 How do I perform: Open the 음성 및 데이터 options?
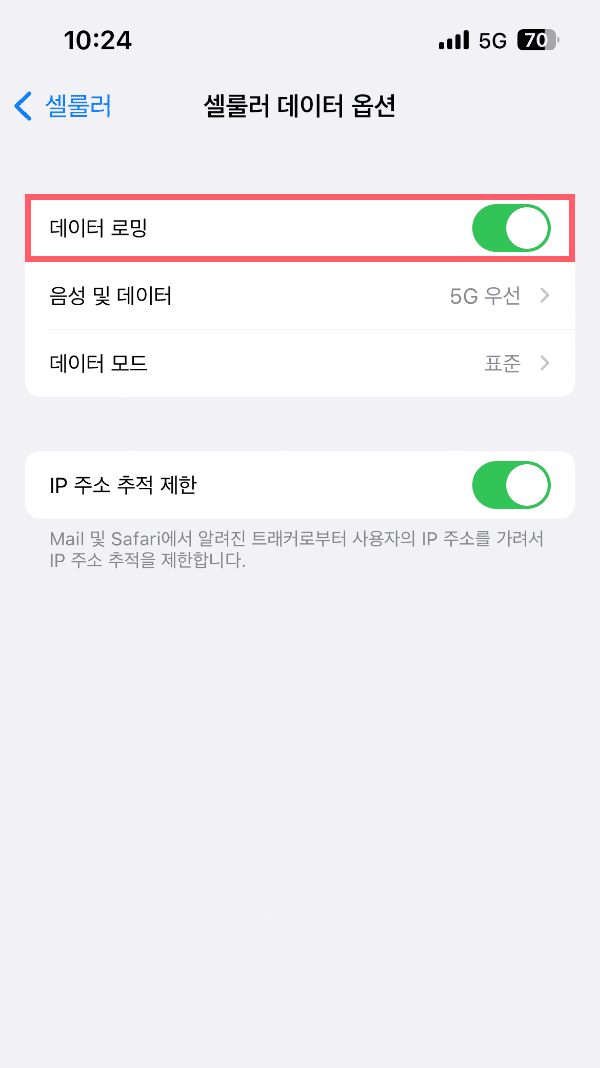[x=300, y=296]
